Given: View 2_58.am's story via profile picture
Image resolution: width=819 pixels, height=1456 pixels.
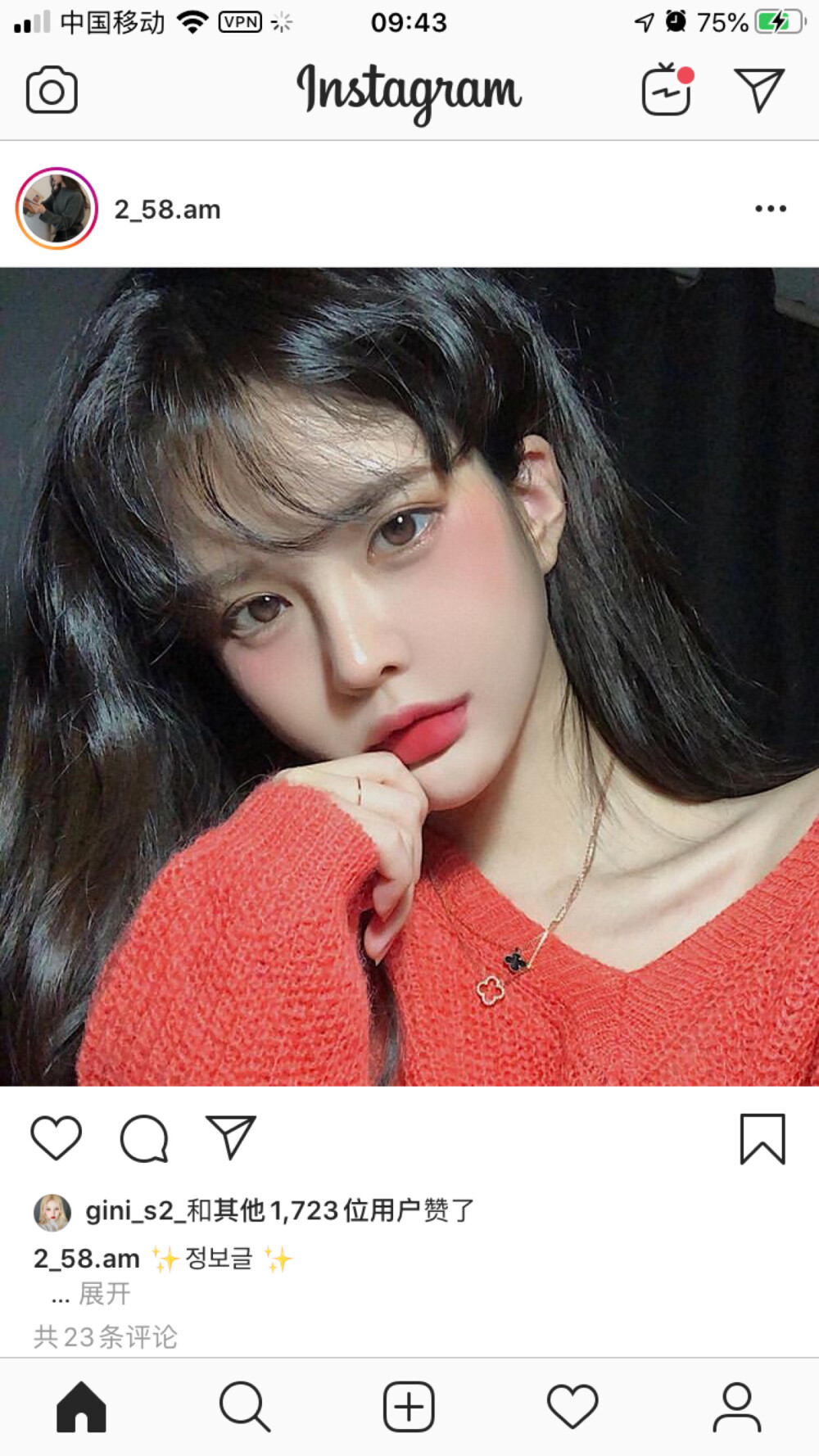Looking at the screenshot, I should click(57, 209).
